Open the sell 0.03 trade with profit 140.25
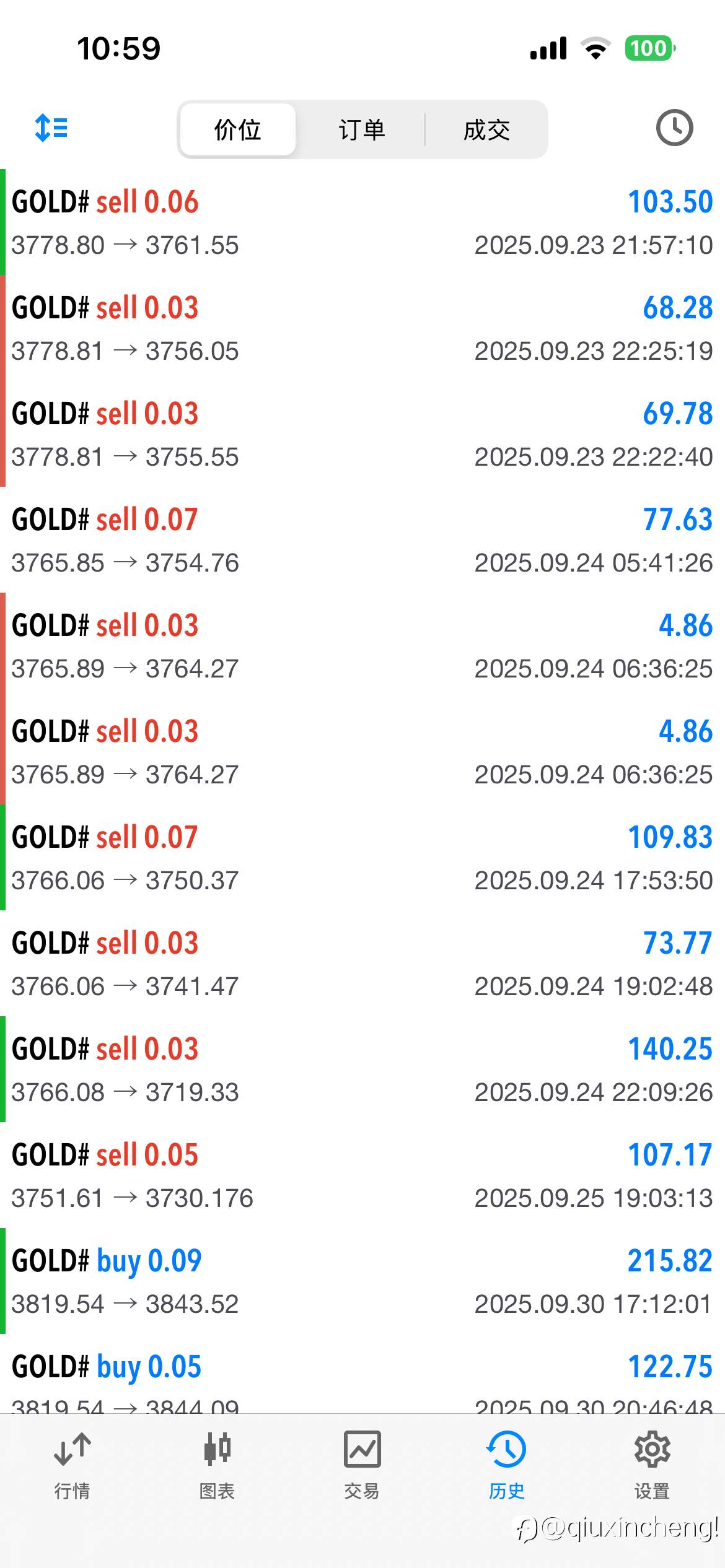725x1568 pixels. pyautogui.click(x=362, y=1069)
